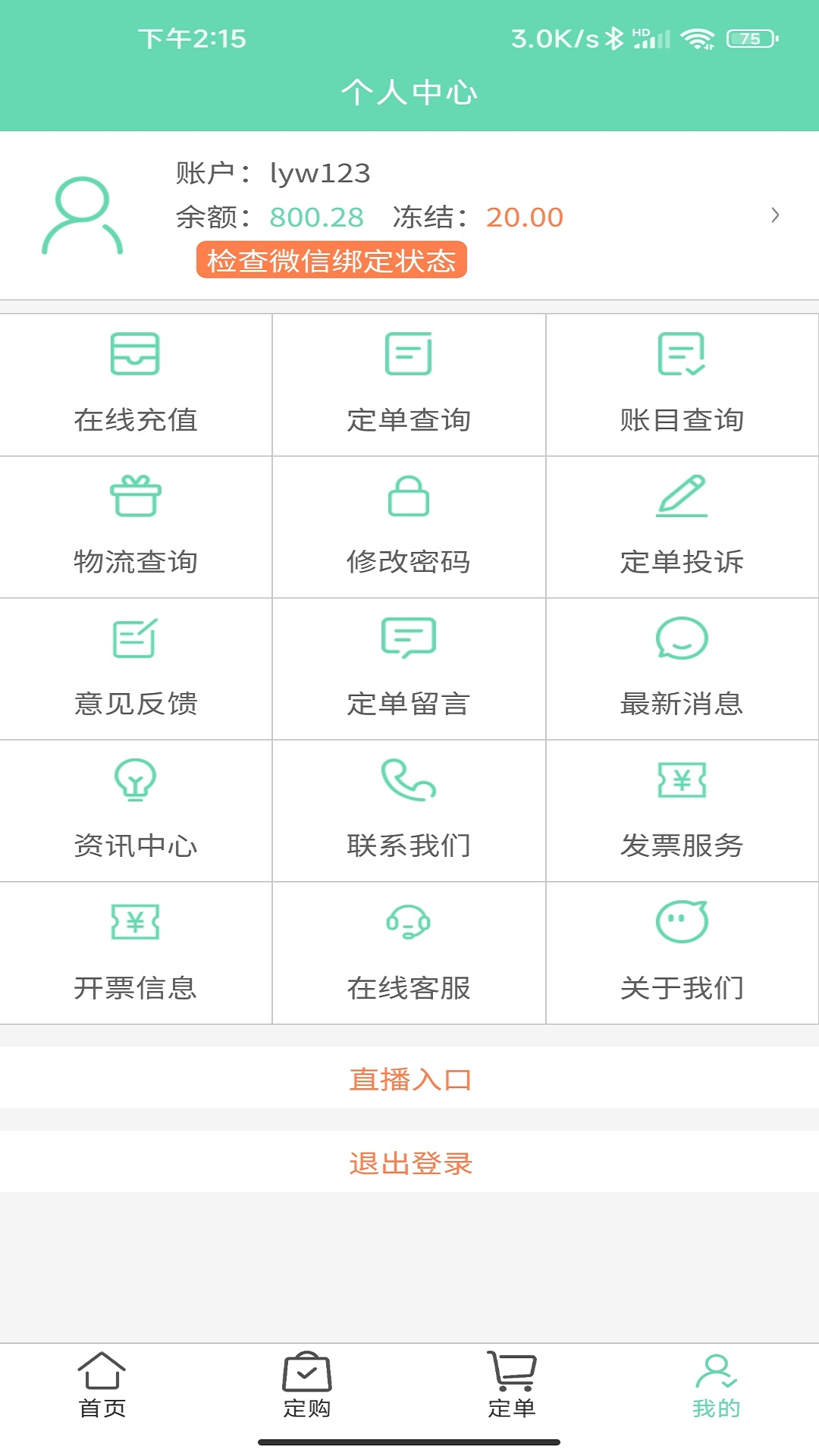This screenshot has width=819, height=1456.
Task: Switch to the 定单 cart tab
Action: (512, 1385)
